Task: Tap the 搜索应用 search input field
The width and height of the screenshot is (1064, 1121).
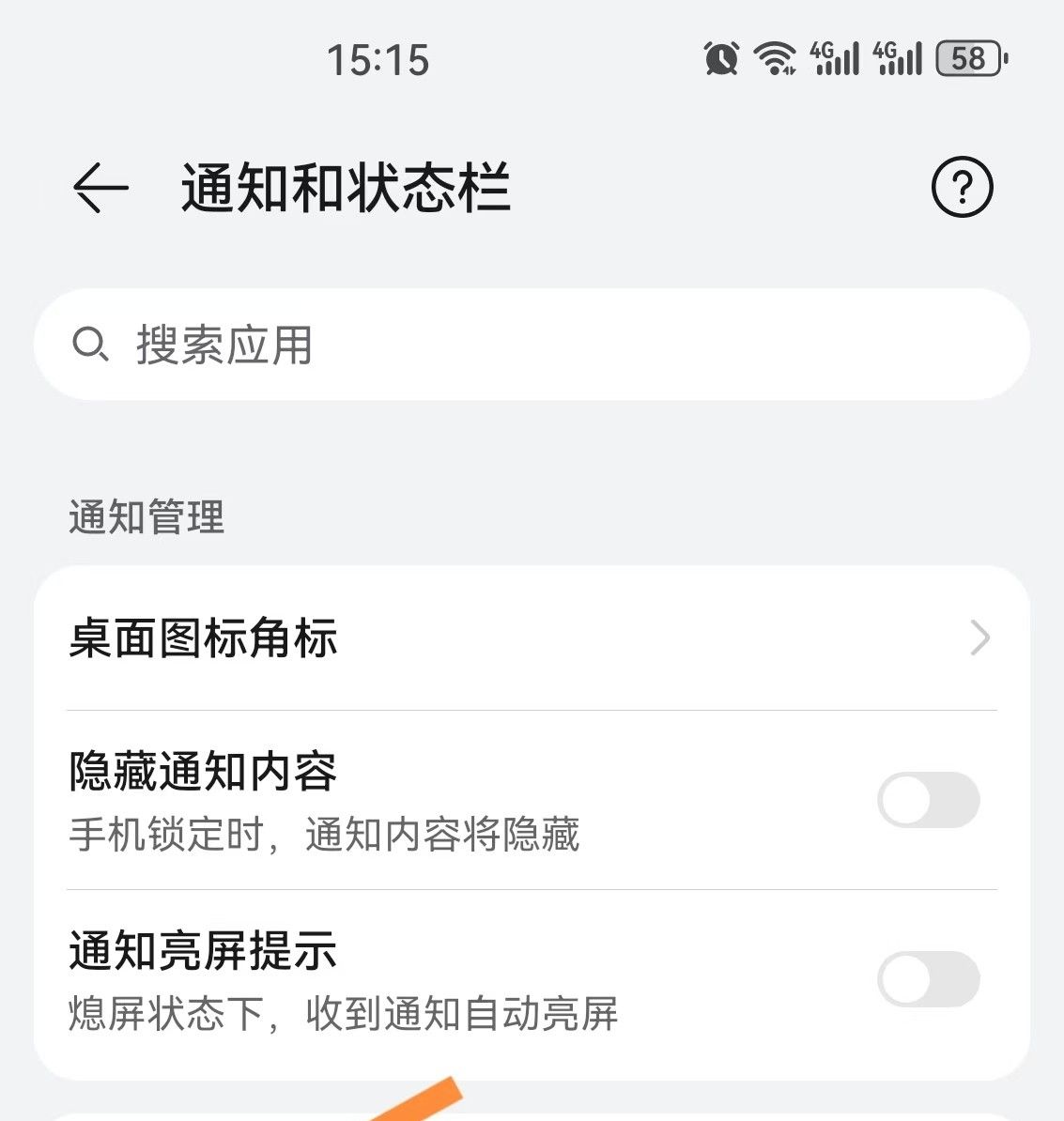Action: click(x=376, y=345)
